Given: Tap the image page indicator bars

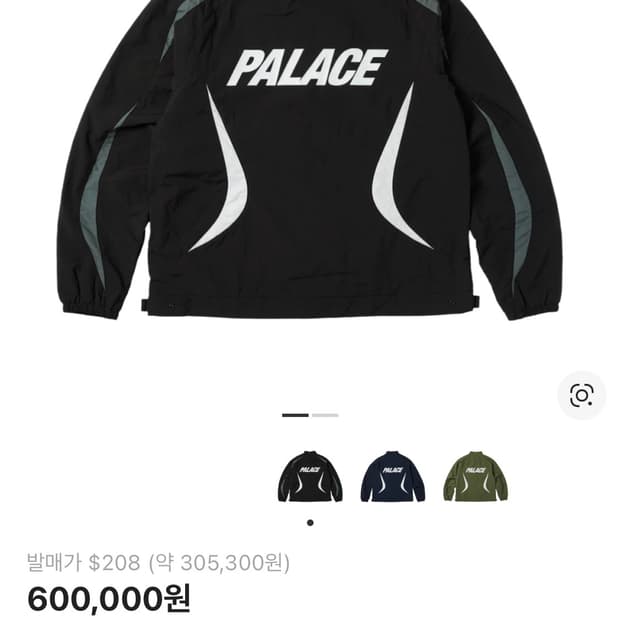Looking at the screenshot, I should [x=310, y=414].
